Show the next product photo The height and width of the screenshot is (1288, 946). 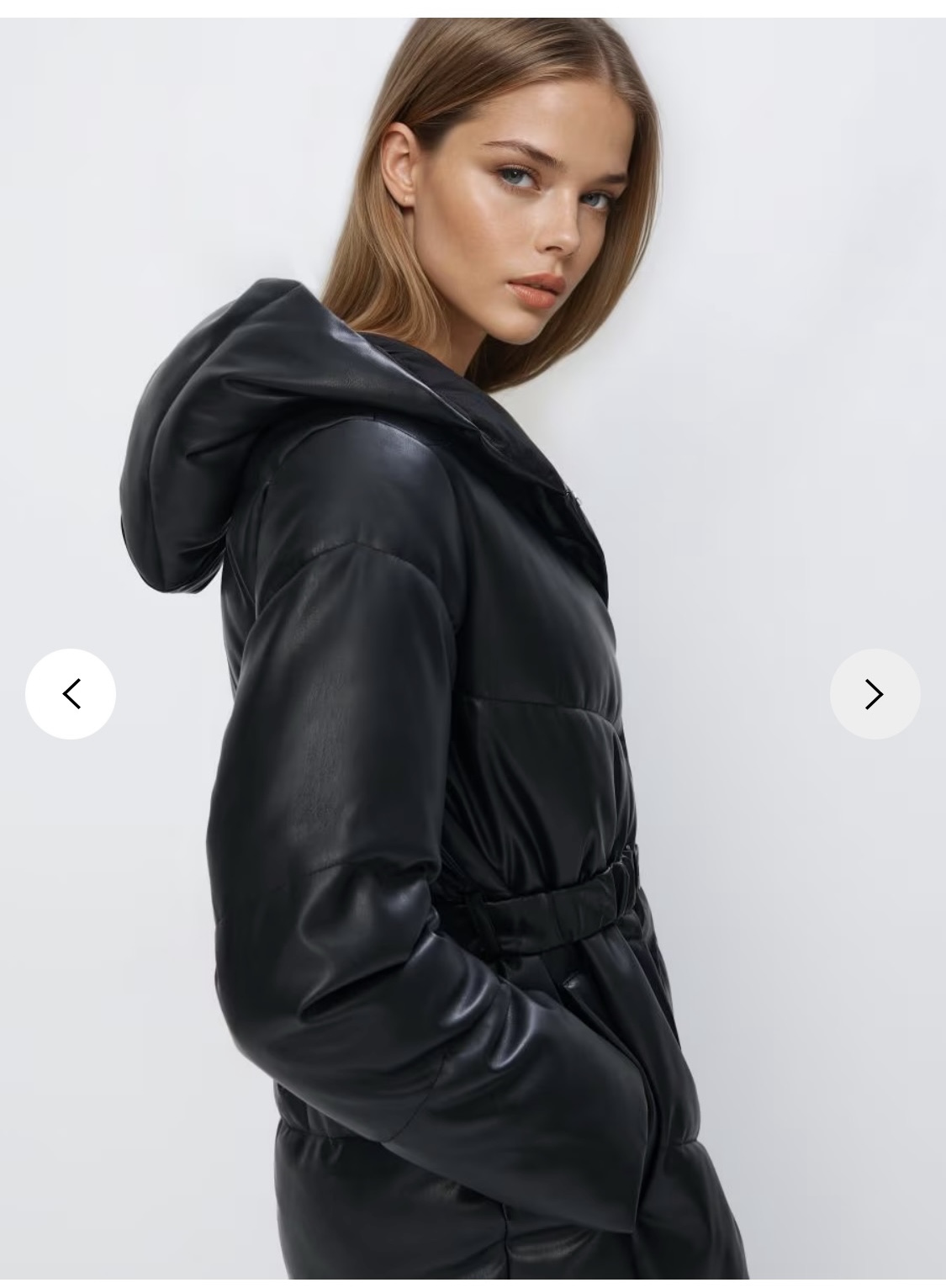(875, 694)
